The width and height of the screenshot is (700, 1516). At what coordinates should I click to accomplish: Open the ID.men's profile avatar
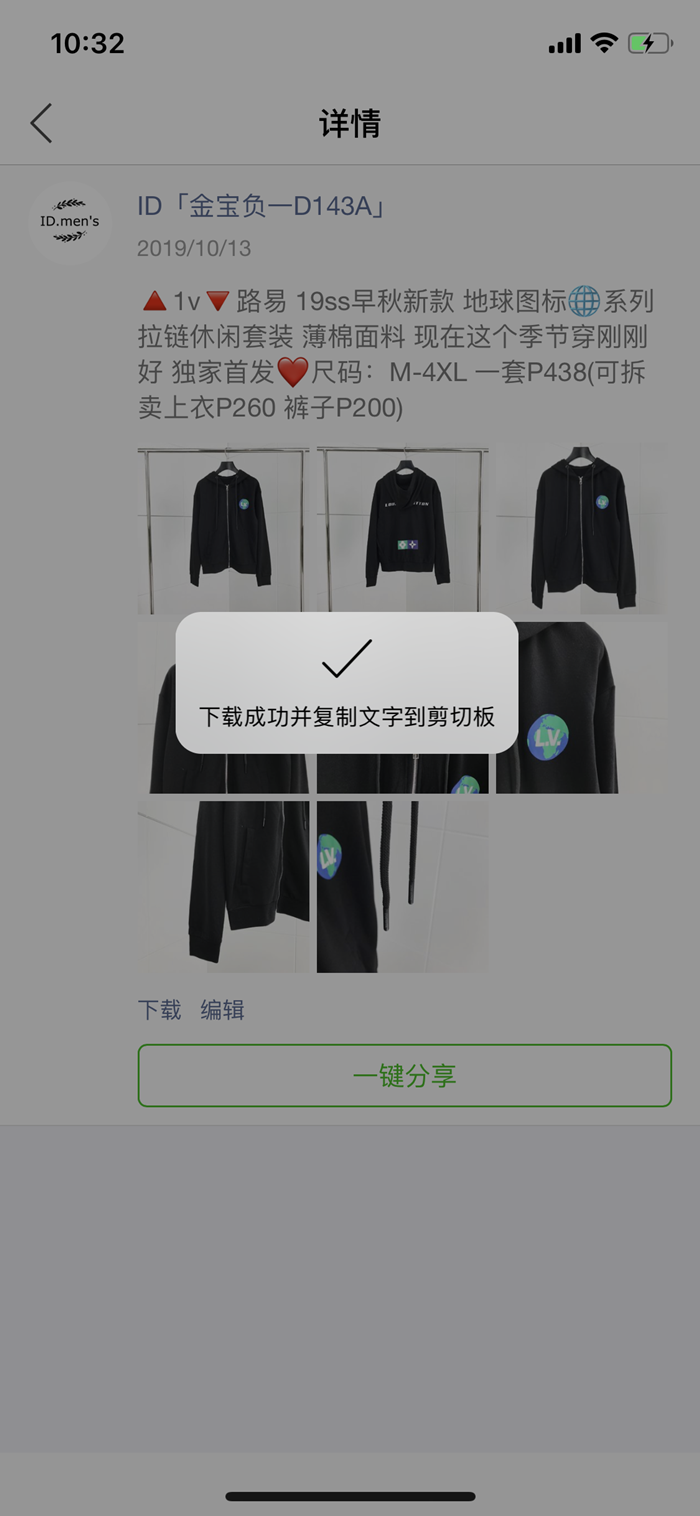tap(69, 222)
